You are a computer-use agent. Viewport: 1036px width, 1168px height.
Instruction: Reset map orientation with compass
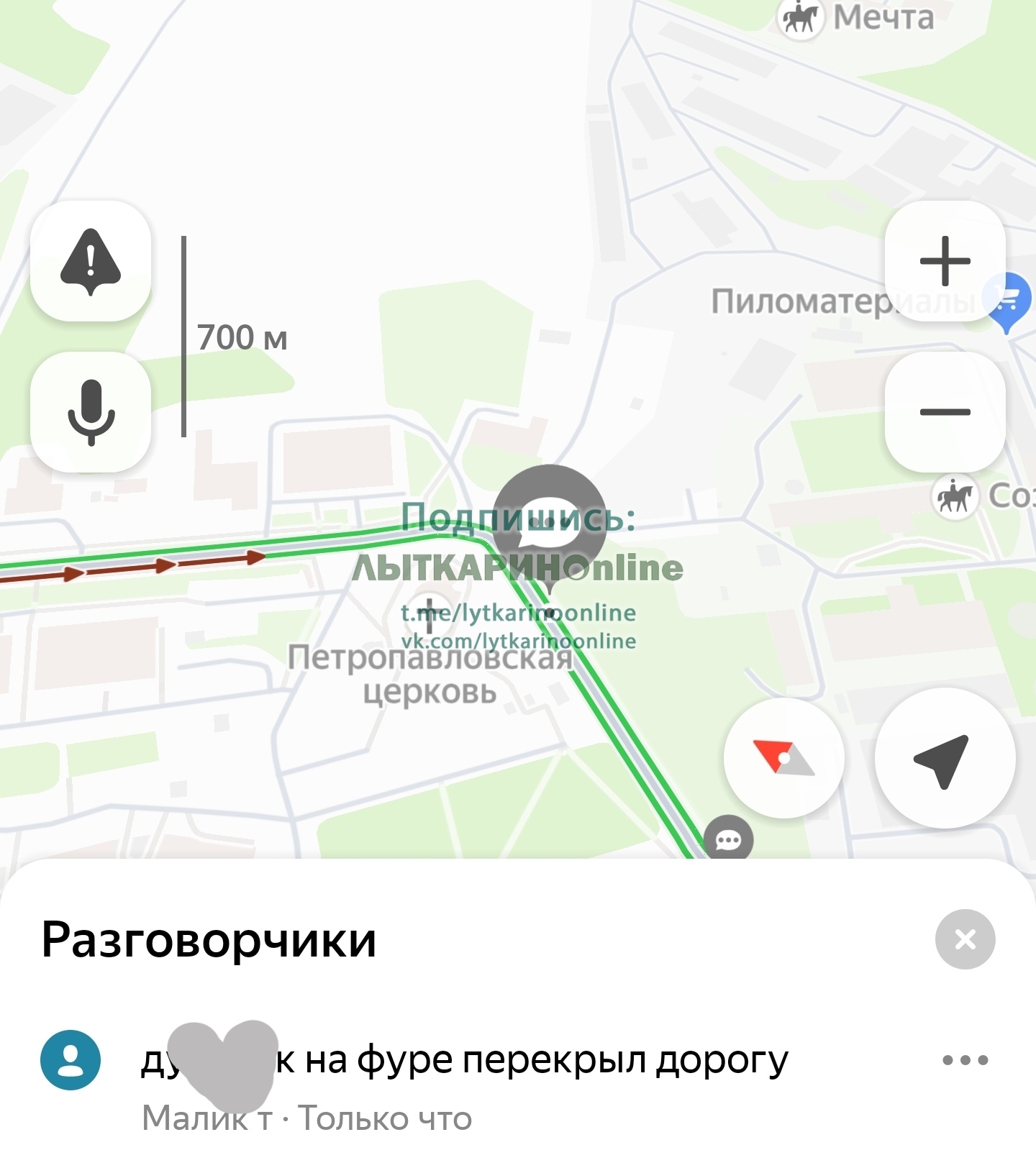click(783, 757)
